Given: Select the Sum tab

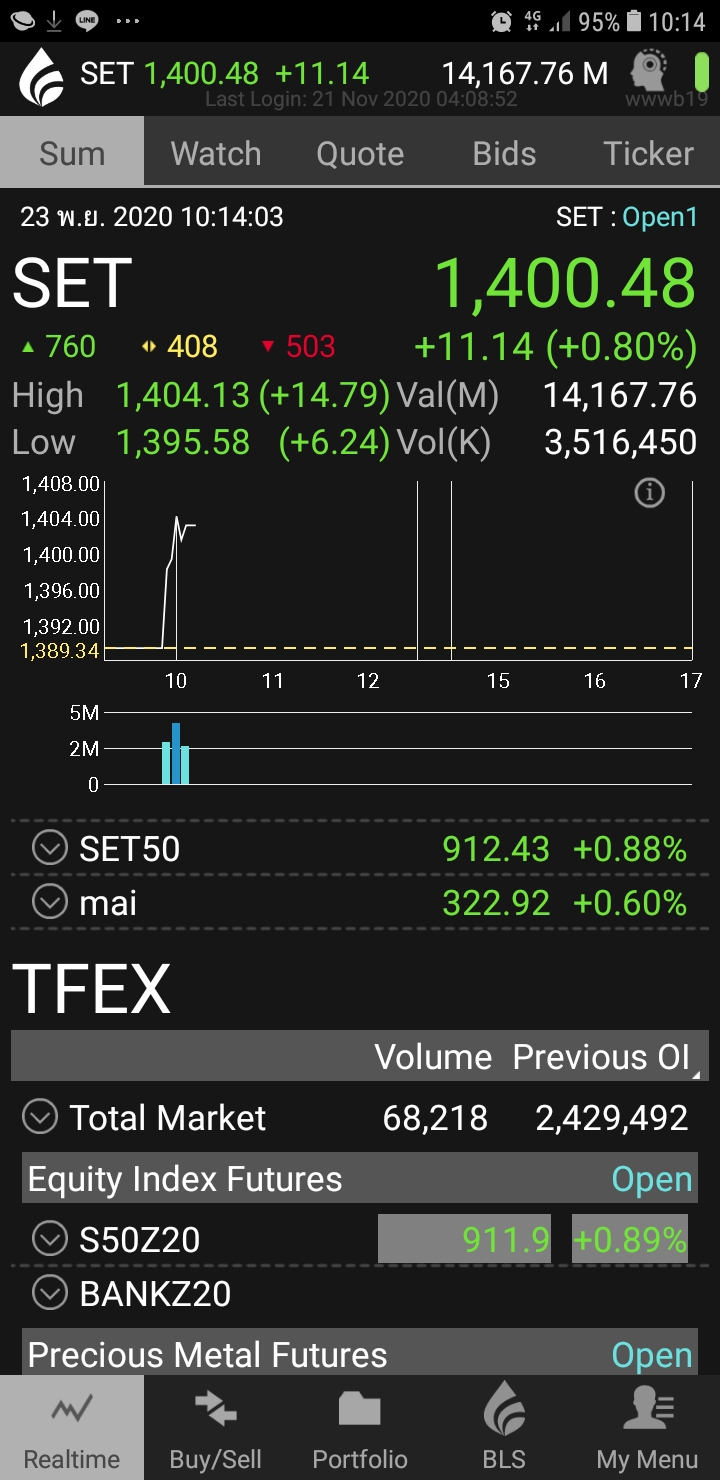Looking at the screenshot, I should tap(72, 153).
